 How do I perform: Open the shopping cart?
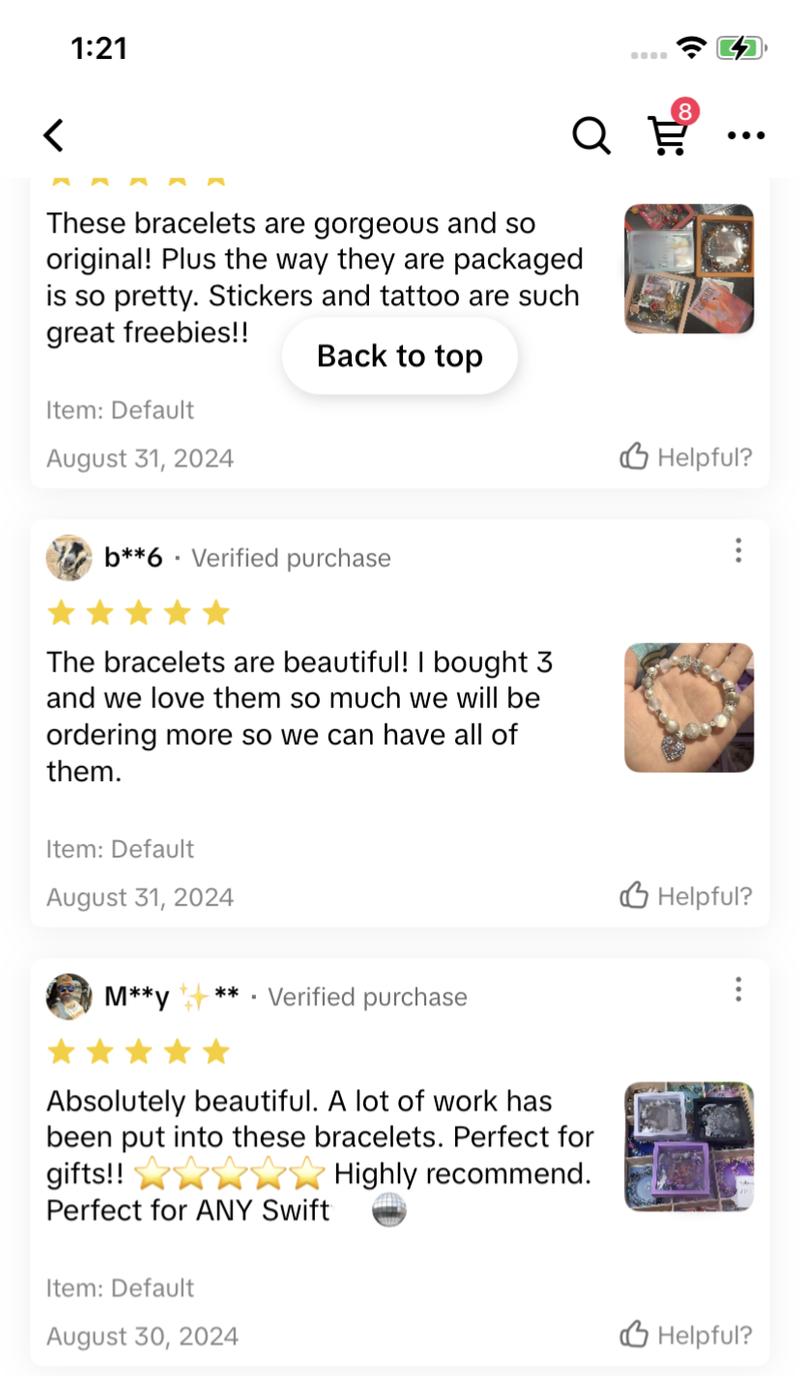click(x=669, y=134)
